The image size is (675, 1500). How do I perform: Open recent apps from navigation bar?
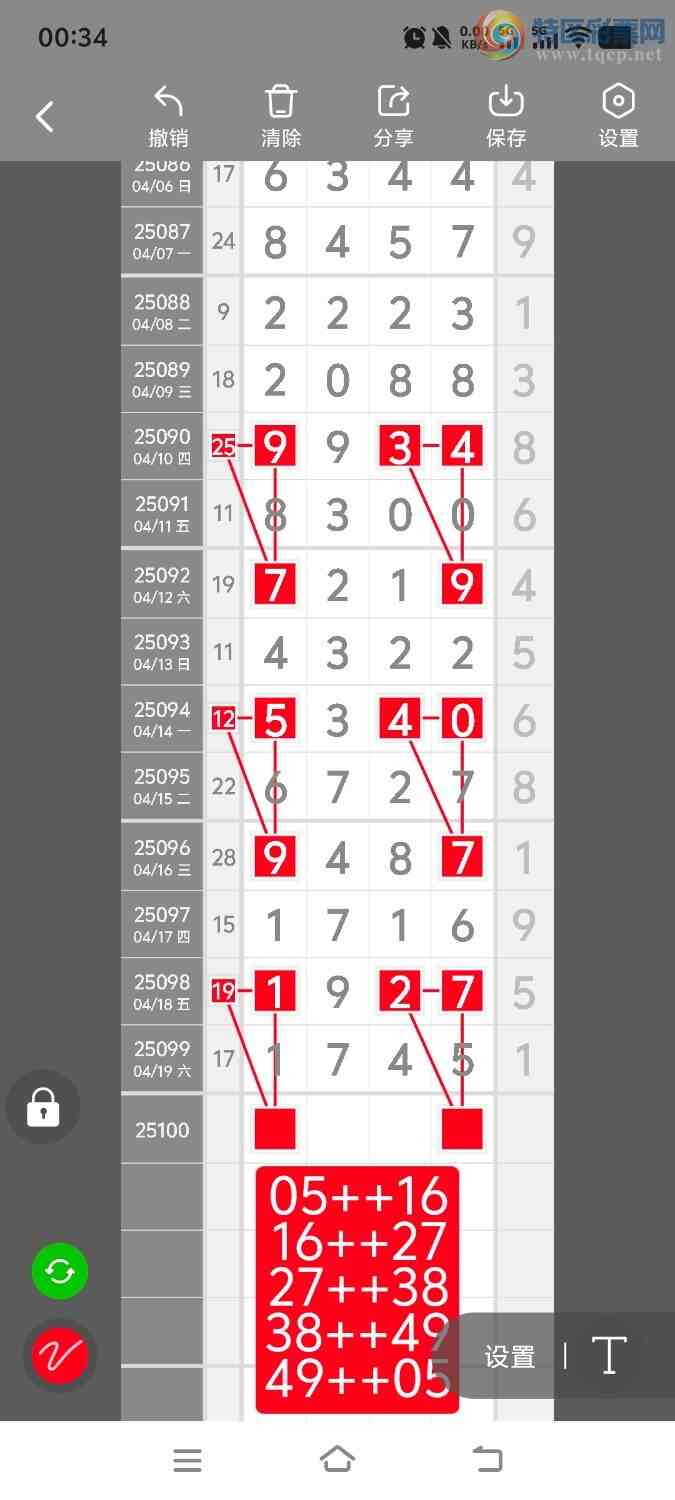tap(187, 1460)
